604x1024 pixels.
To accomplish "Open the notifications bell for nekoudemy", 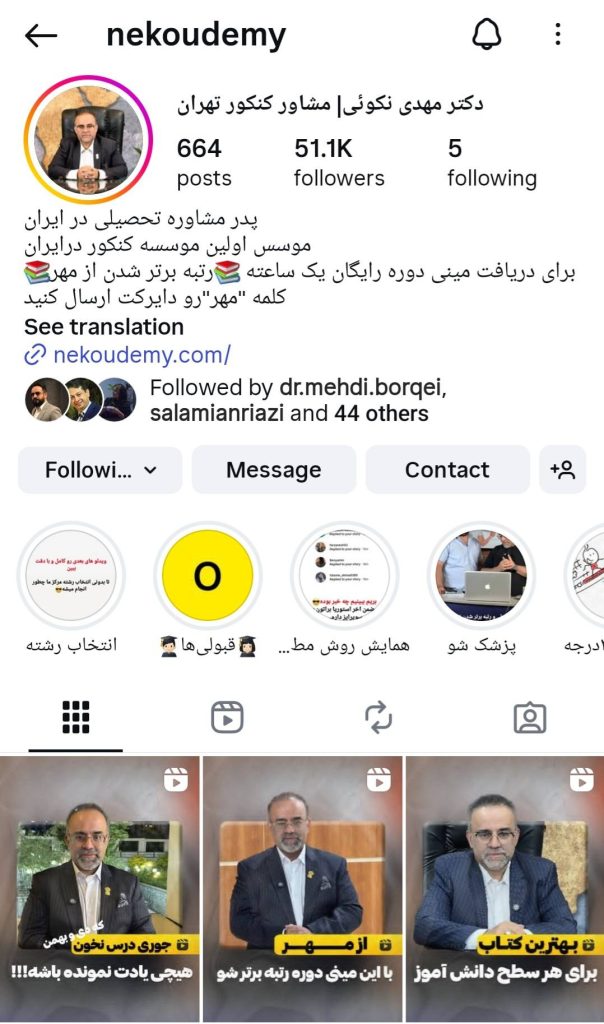I will (x=486, y=36).
